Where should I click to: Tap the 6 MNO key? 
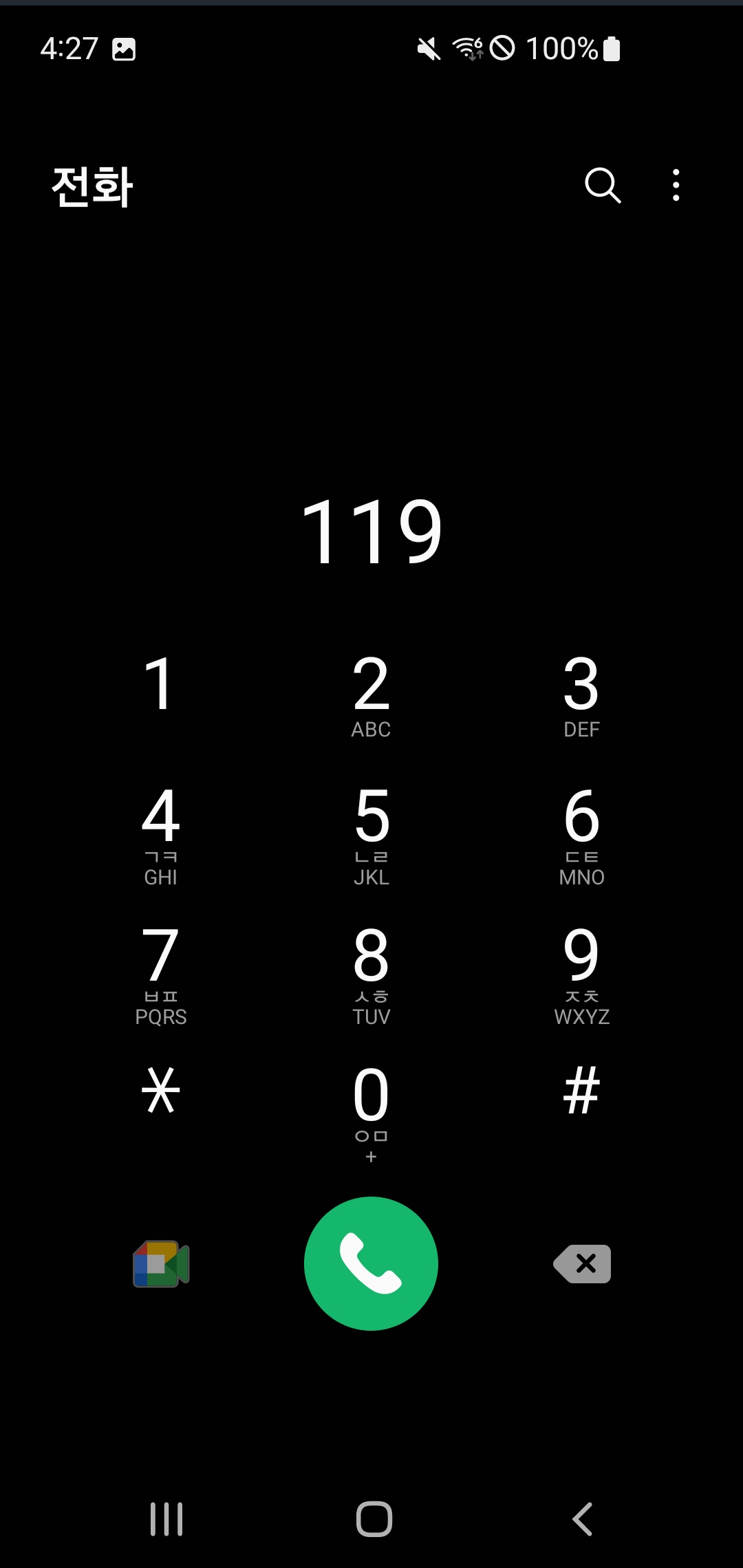pyautogui.click(x=582, y=836)
